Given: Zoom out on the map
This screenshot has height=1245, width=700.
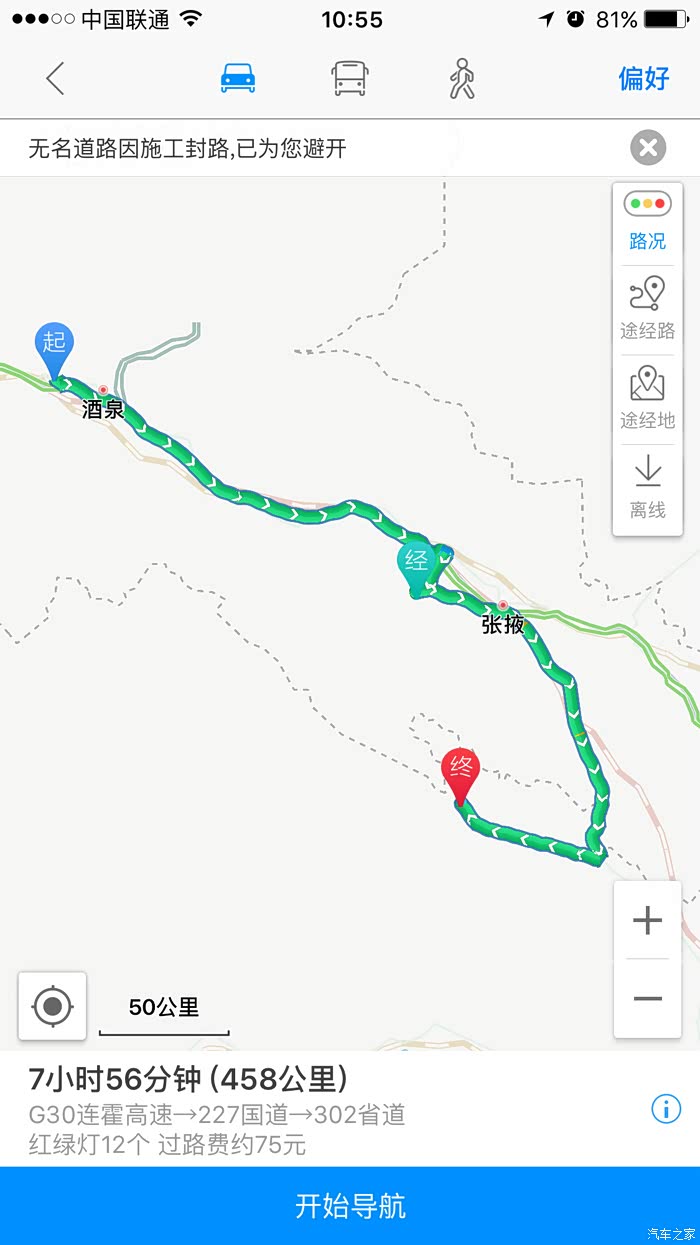Looking at the screenshot, I should coord(647,998).
